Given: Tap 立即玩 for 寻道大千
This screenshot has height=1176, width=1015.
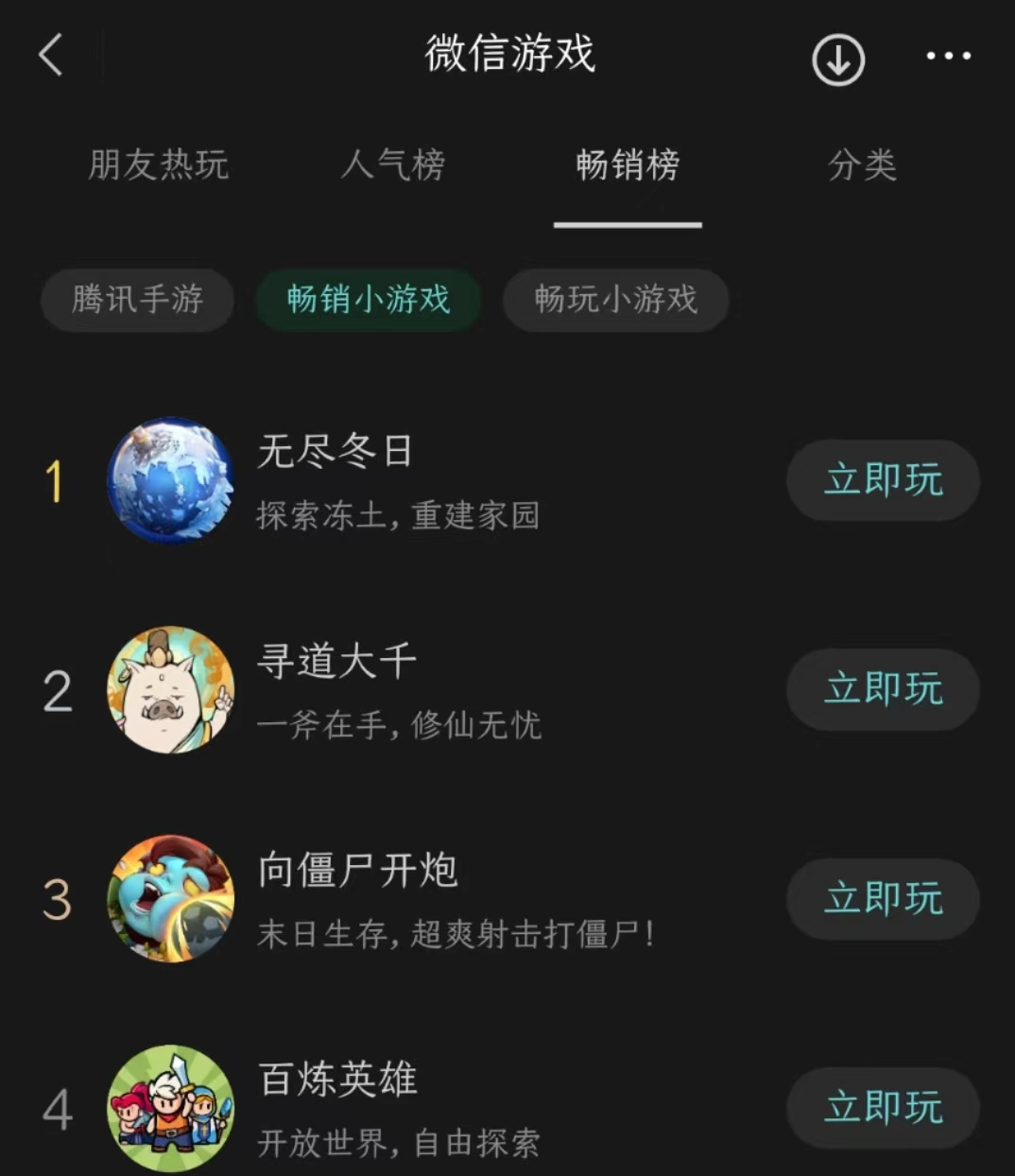Looking at the screenshot, I should click(883, 689).
